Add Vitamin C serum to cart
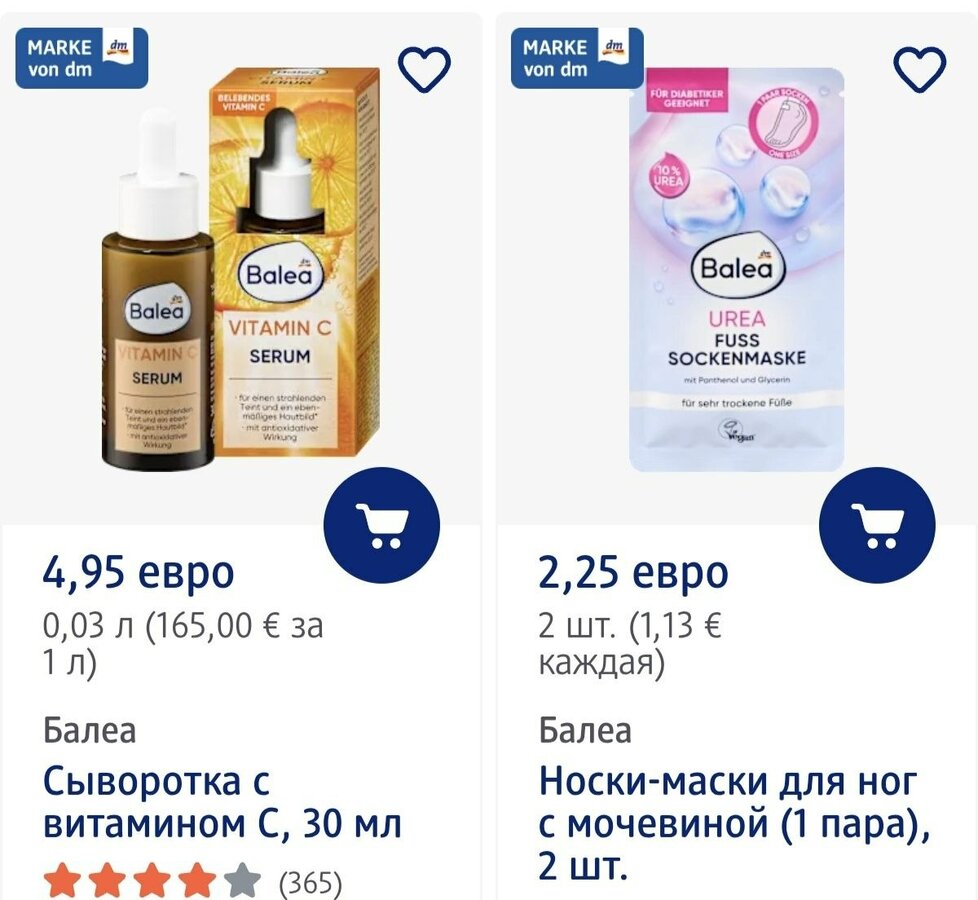The height and width of the screenshot is (900, 978). click(382, 525)
